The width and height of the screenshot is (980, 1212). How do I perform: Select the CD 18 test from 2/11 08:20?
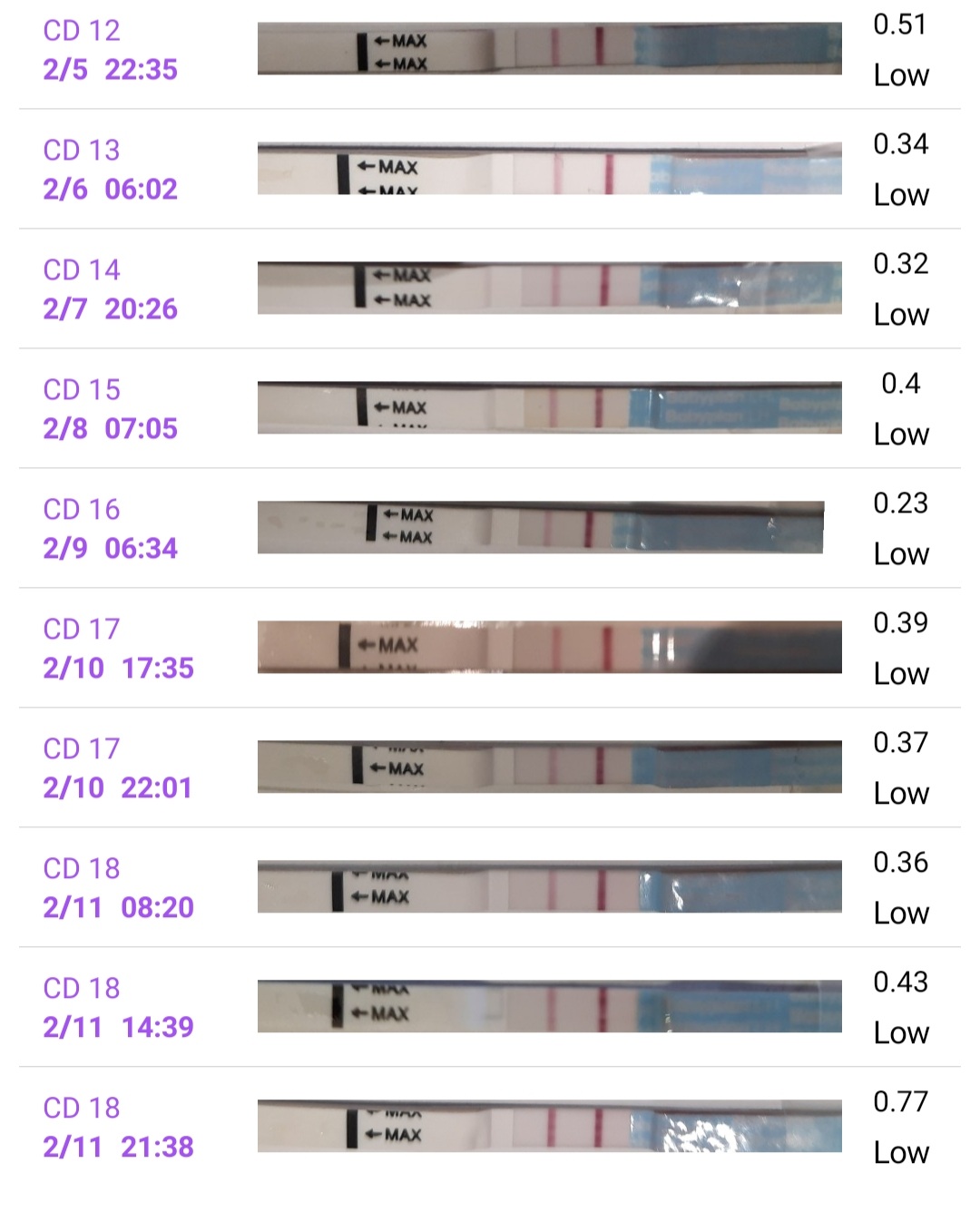coord(490,888)
